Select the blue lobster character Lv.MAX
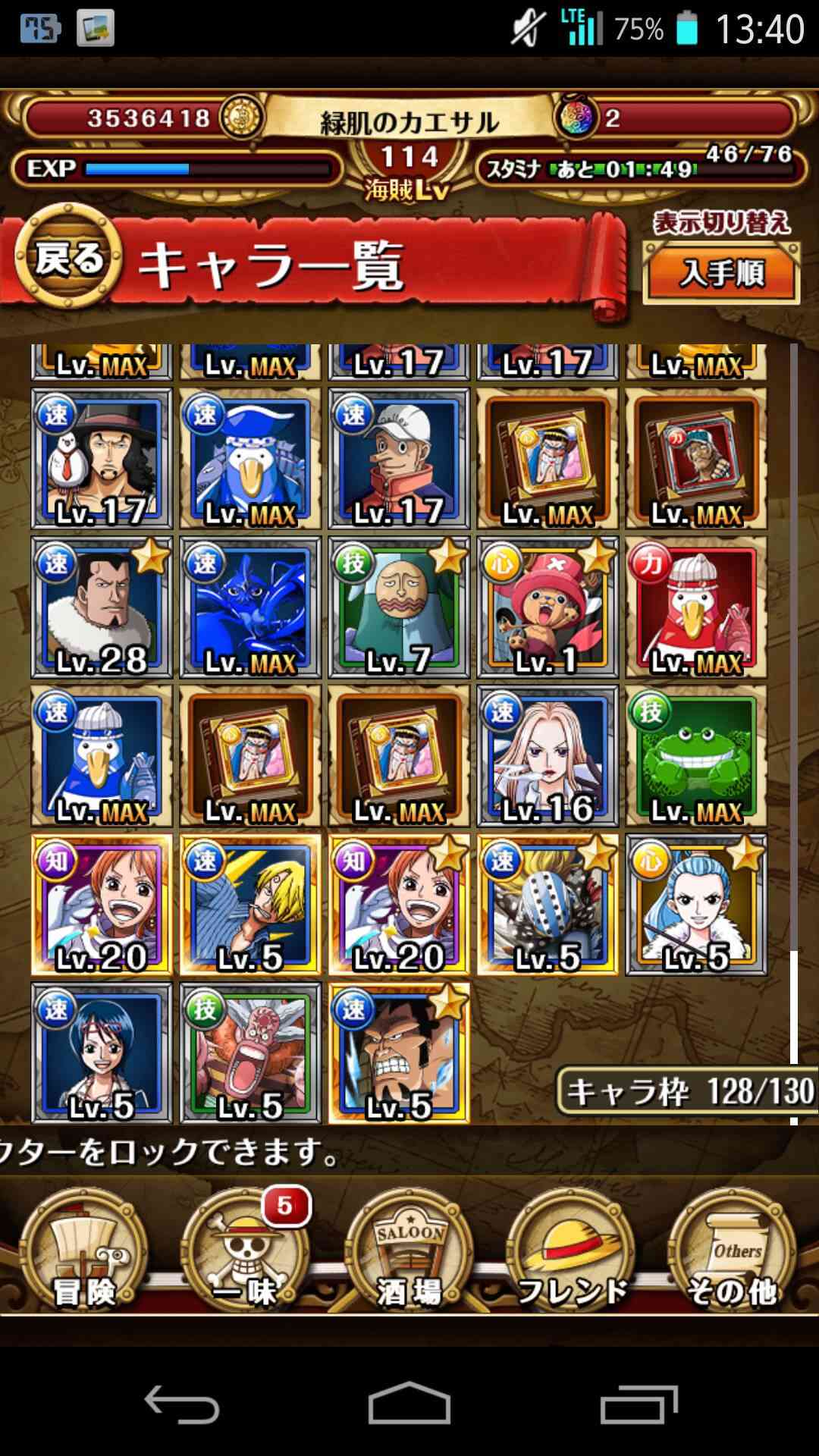 coord(250,607)
